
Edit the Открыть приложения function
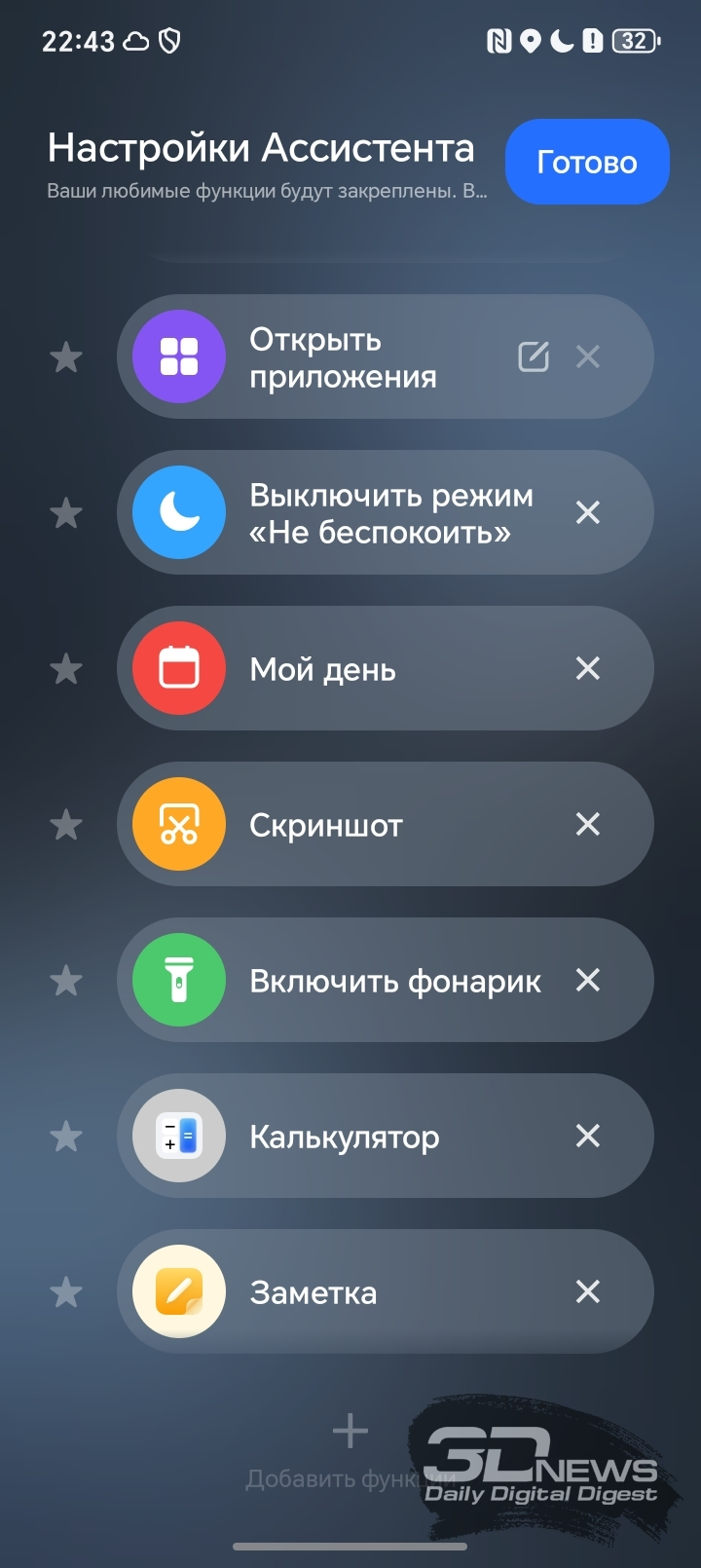click(534, 356)
